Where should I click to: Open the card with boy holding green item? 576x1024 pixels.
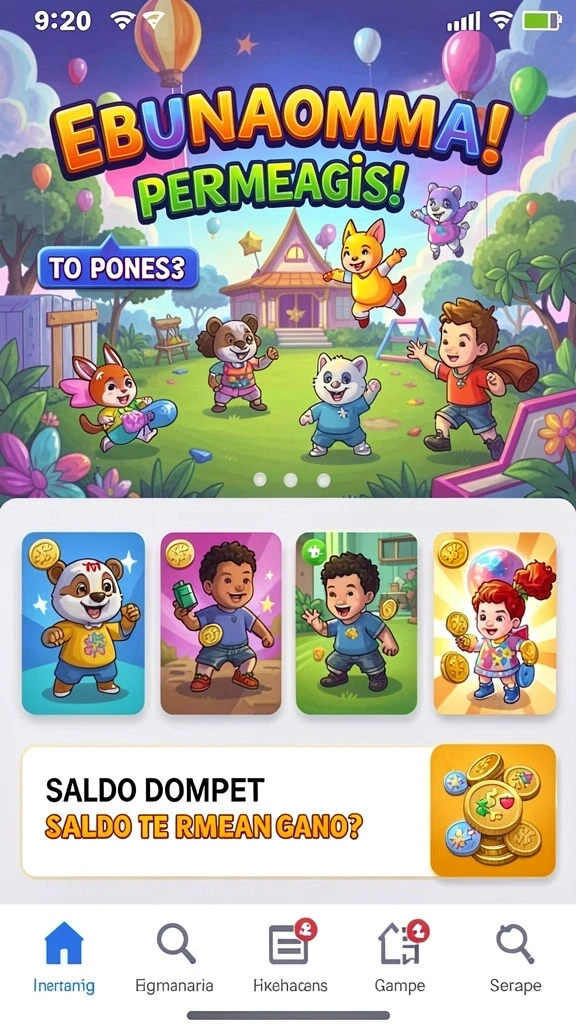pos(221,623)
